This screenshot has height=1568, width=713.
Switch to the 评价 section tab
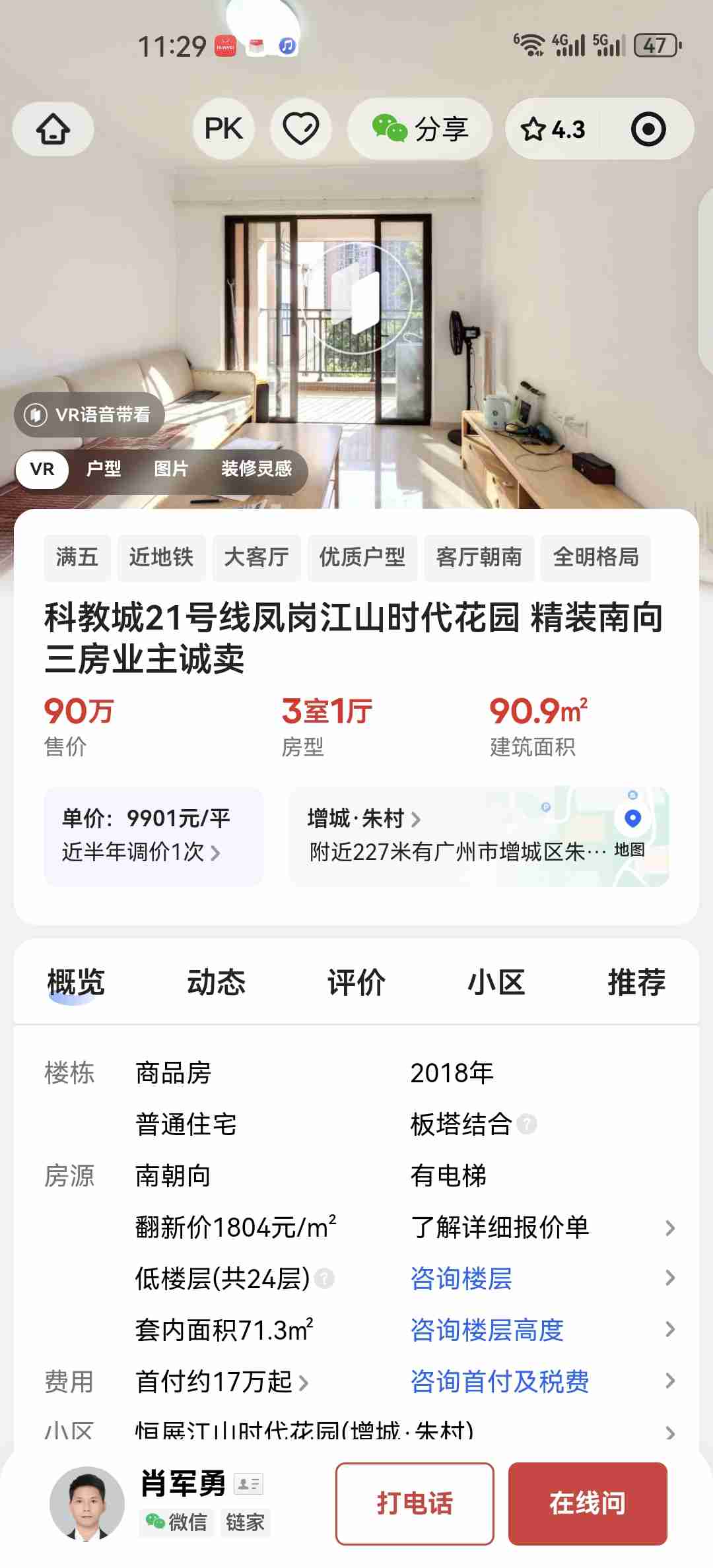point(356,982)
